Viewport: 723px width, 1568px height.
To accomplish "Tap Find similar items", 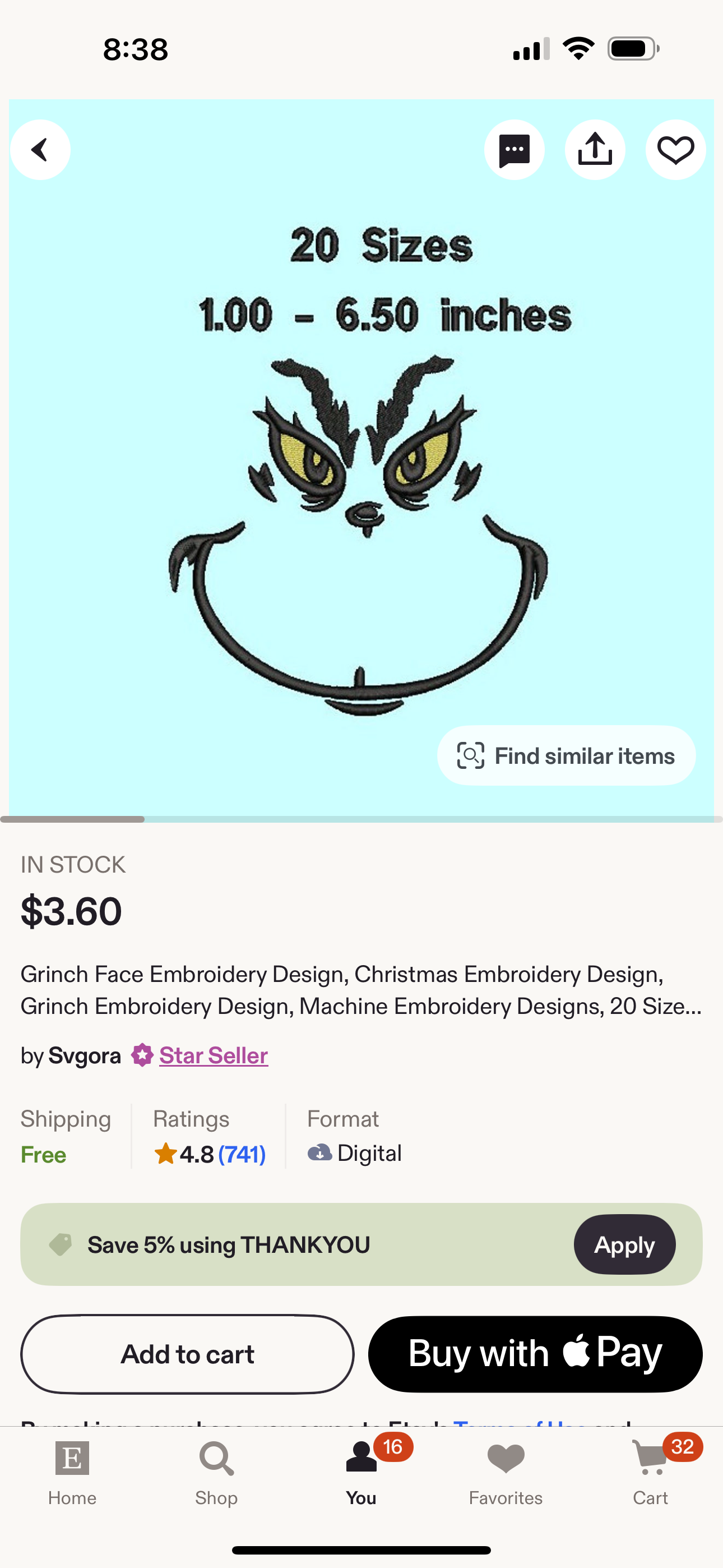I will [566, 755].
